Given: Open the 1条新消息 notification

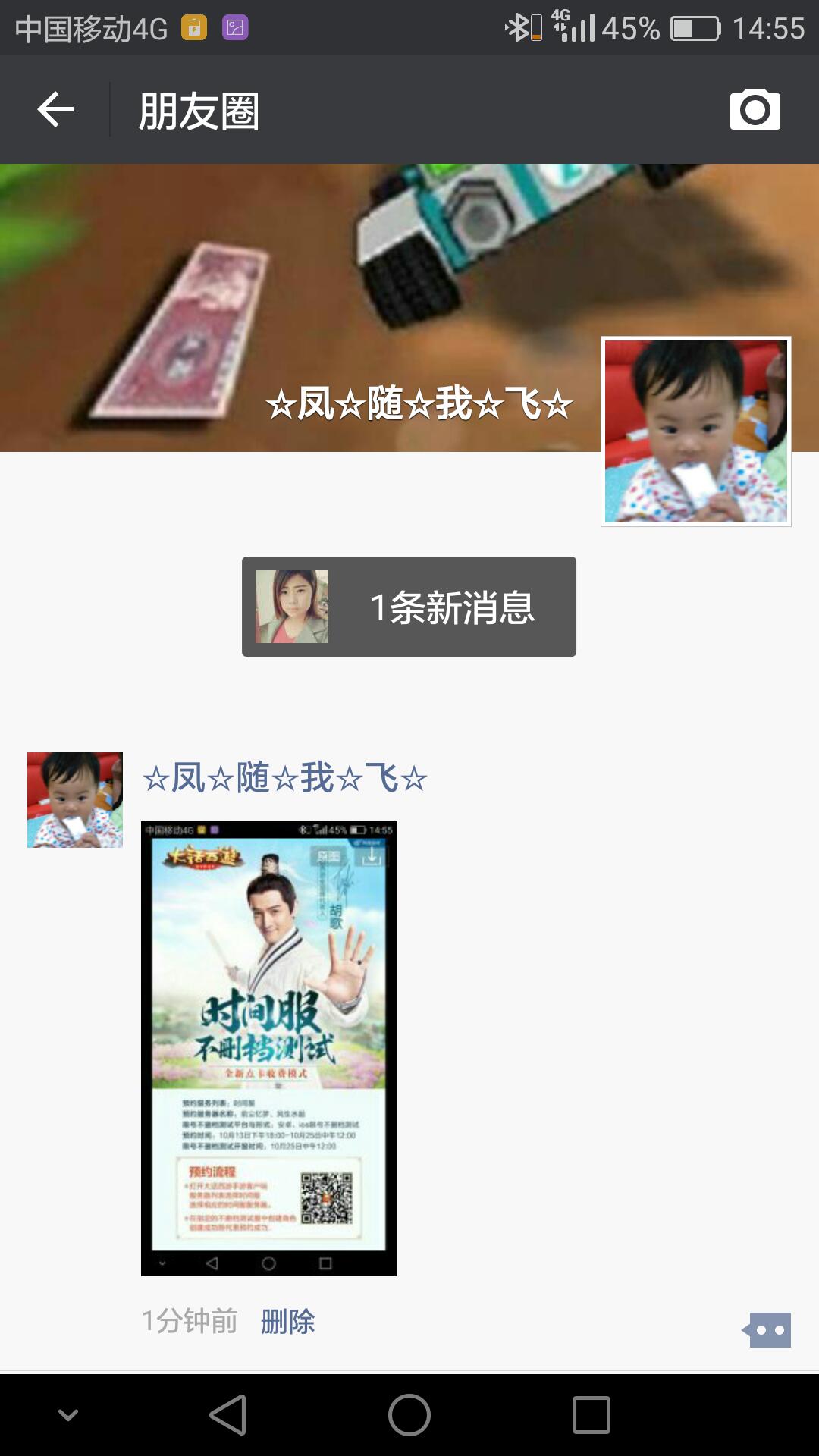Looking at the screenshot, I should click(409, 607).
